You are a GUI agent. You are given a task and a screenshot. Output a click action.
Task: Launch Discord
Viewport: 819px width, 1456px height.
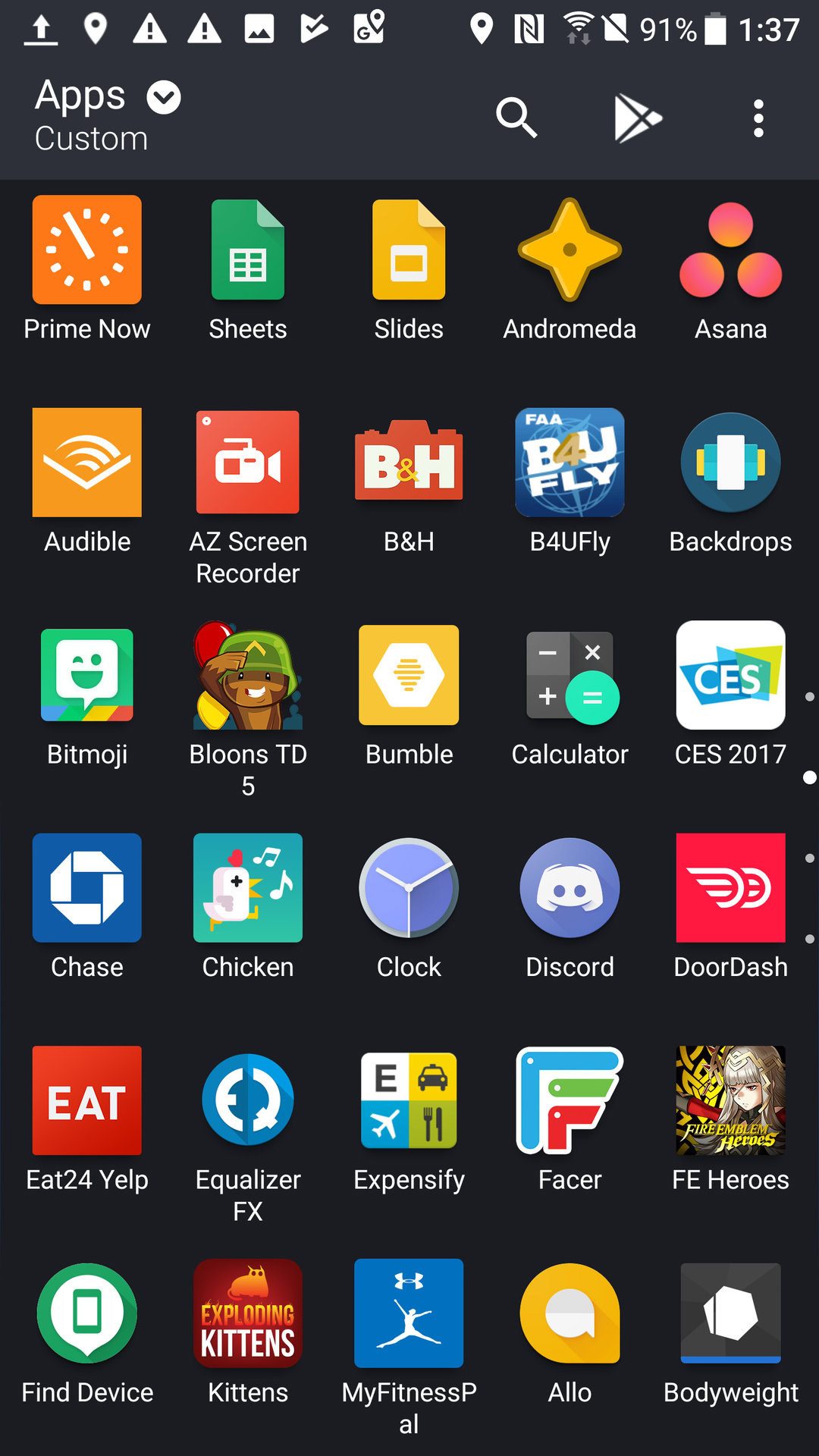point(570,888)
